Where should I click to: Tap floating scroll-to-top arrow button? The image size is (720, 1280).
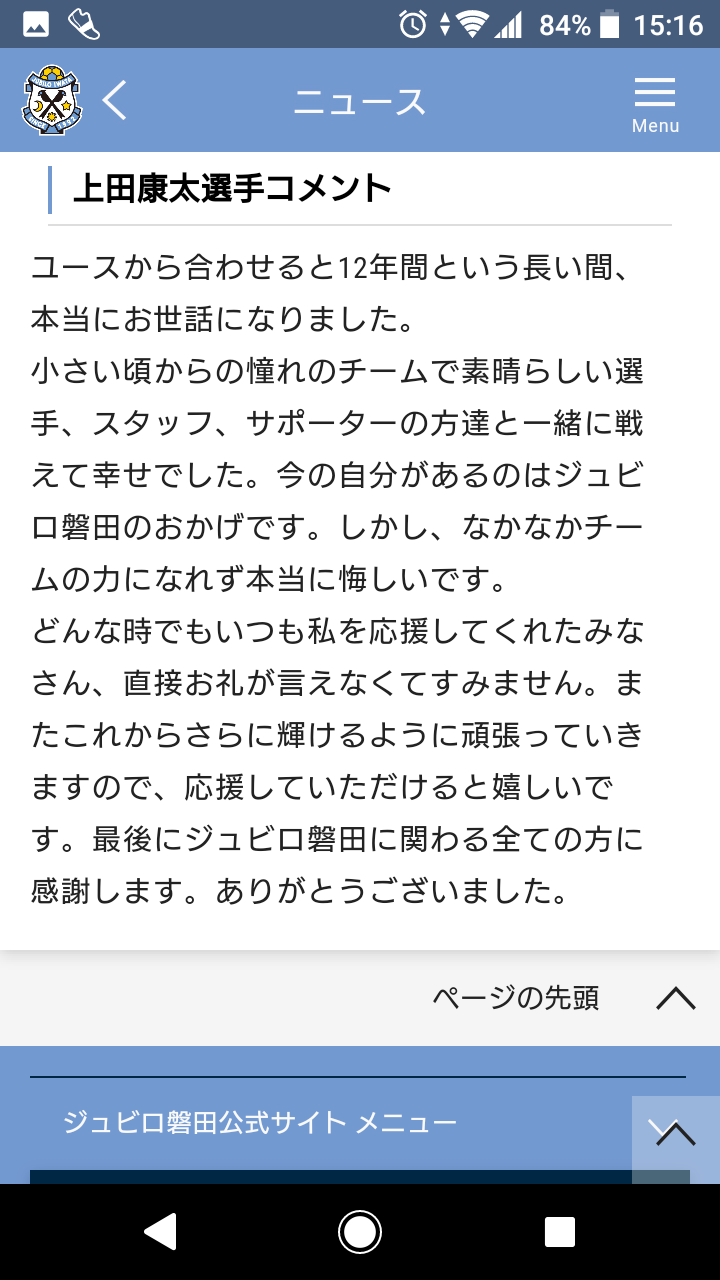click(x=676, y=1134)
